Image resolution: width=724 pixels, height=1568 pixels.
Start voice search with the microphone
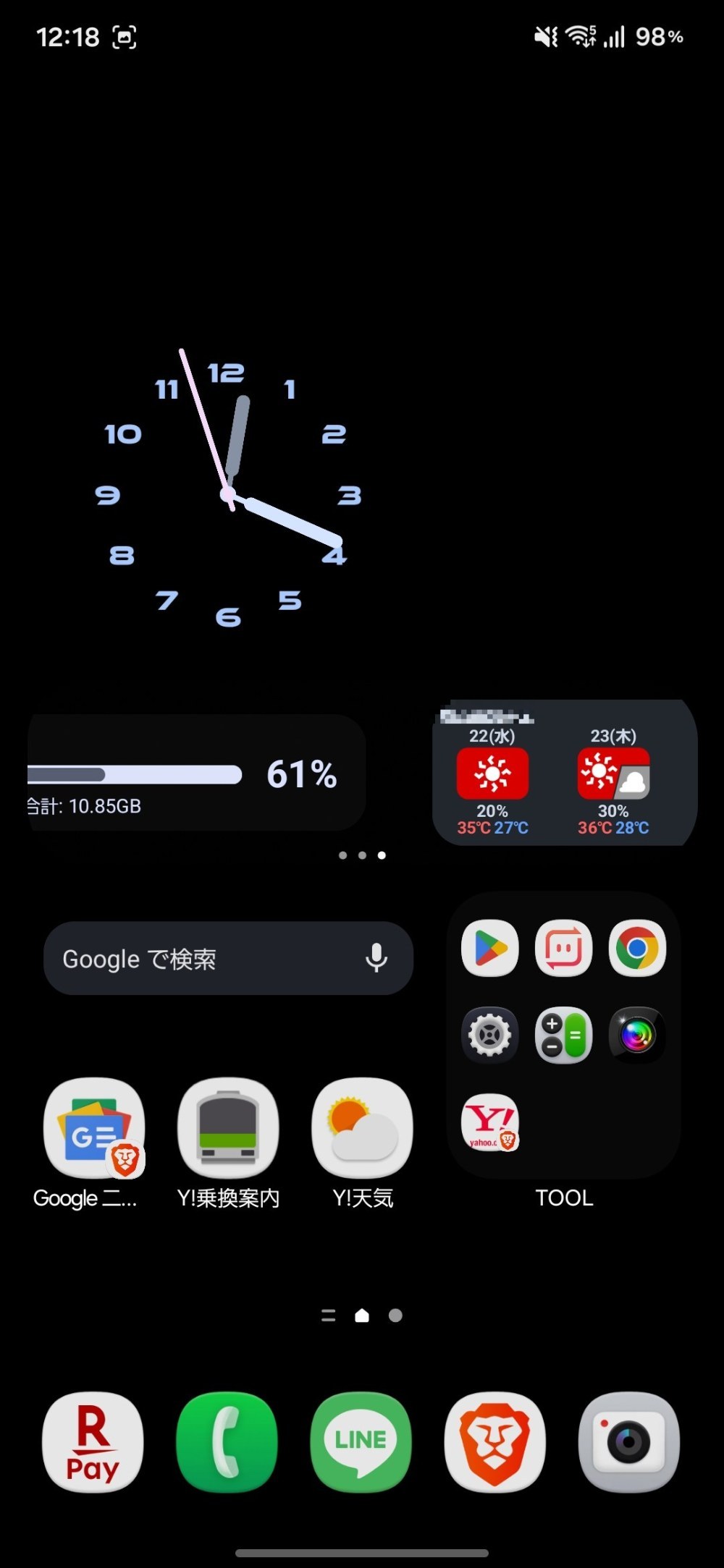tap(376, 958)
